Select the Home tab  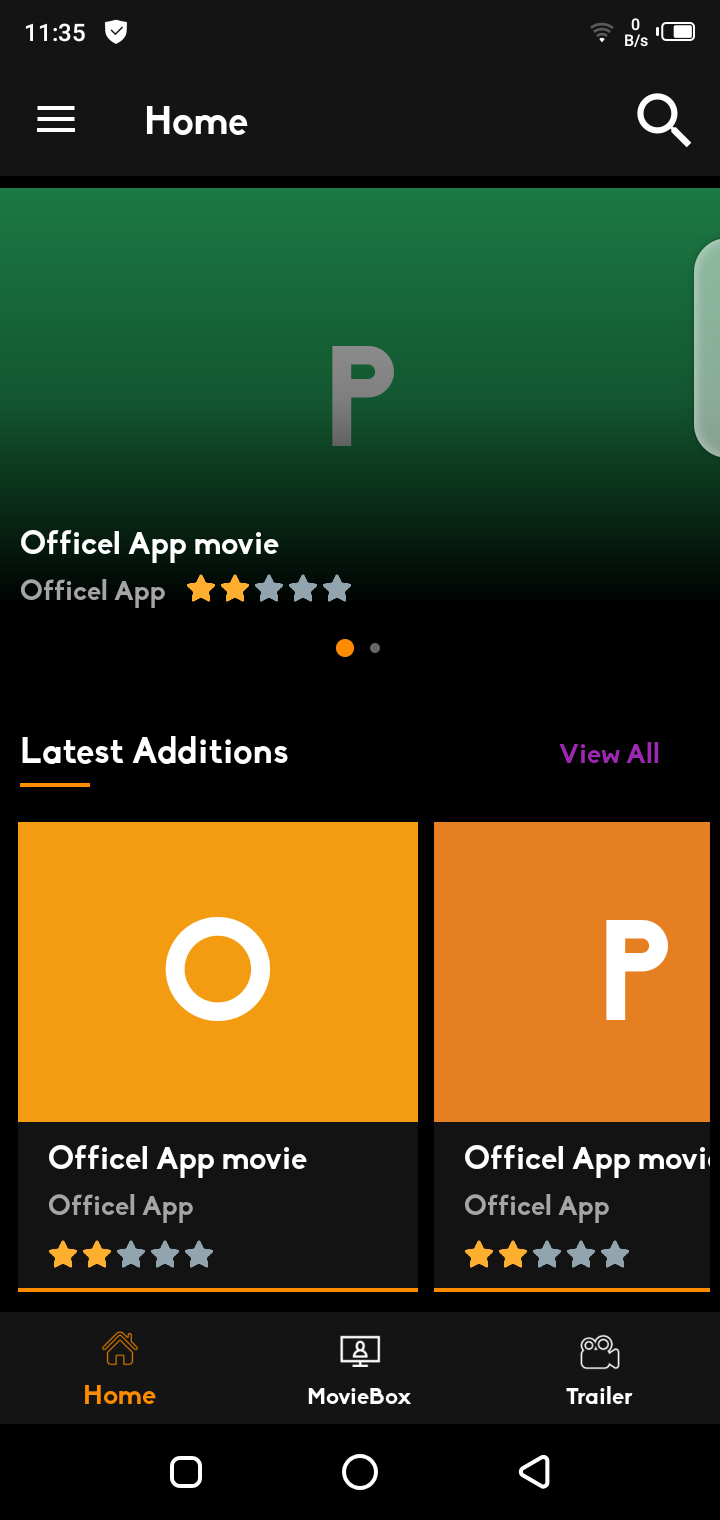coord(120,1370)
